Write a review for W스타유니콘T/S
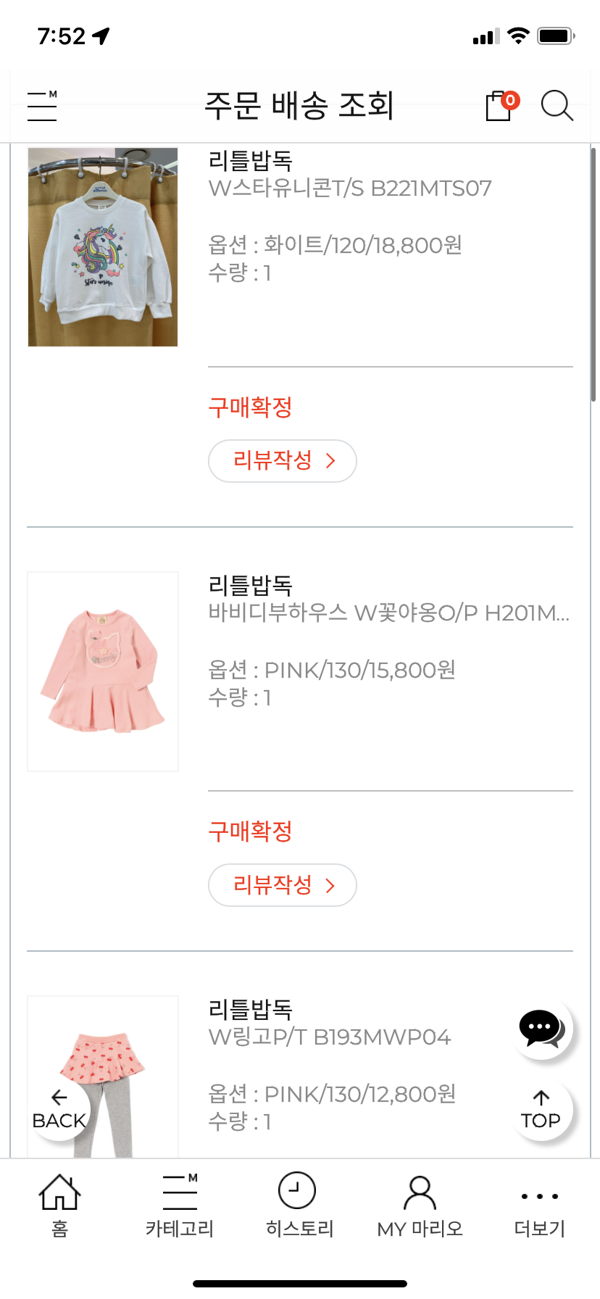This screenshot has height=1299, width=600. [282, 461]
